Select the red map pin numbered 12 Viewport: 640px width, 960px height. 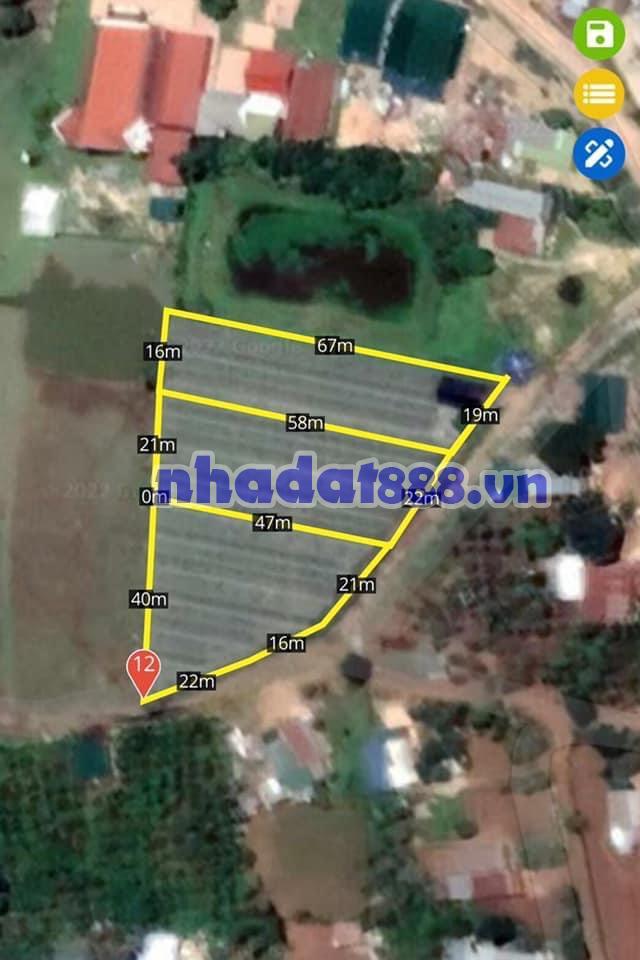[x=142, y=668]
